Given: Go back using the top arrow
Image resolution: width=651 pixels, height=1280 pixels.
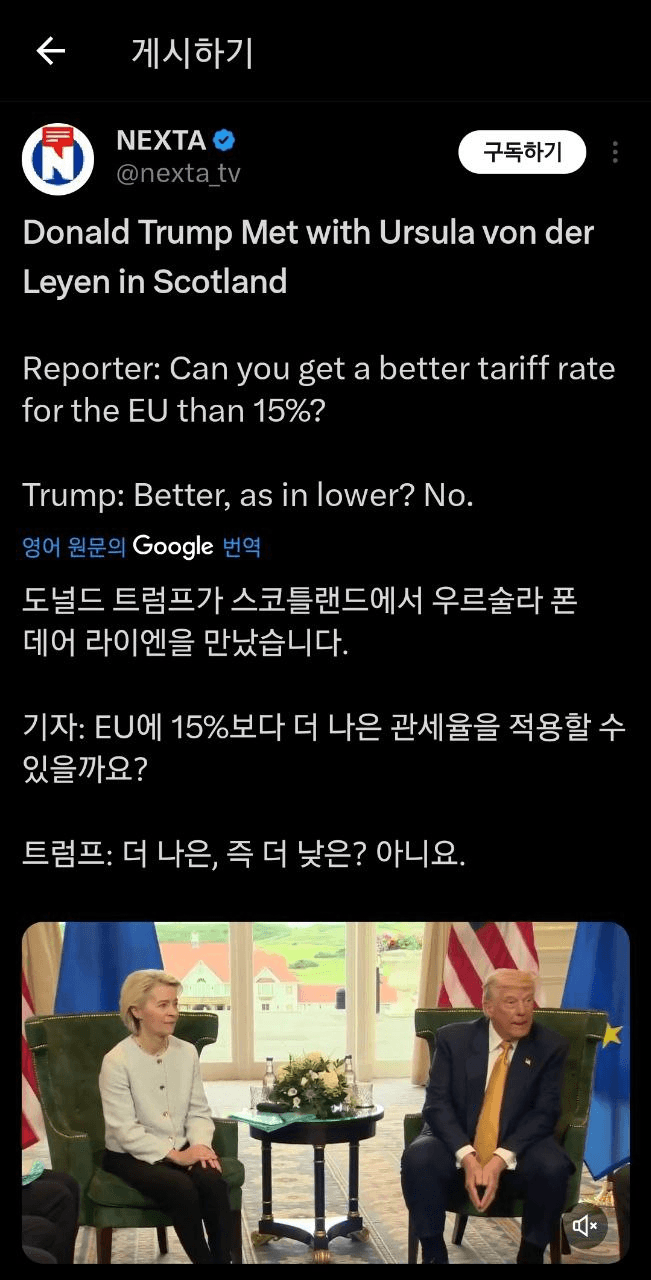Looking at the screenshot, I should (x=50, y=52).
